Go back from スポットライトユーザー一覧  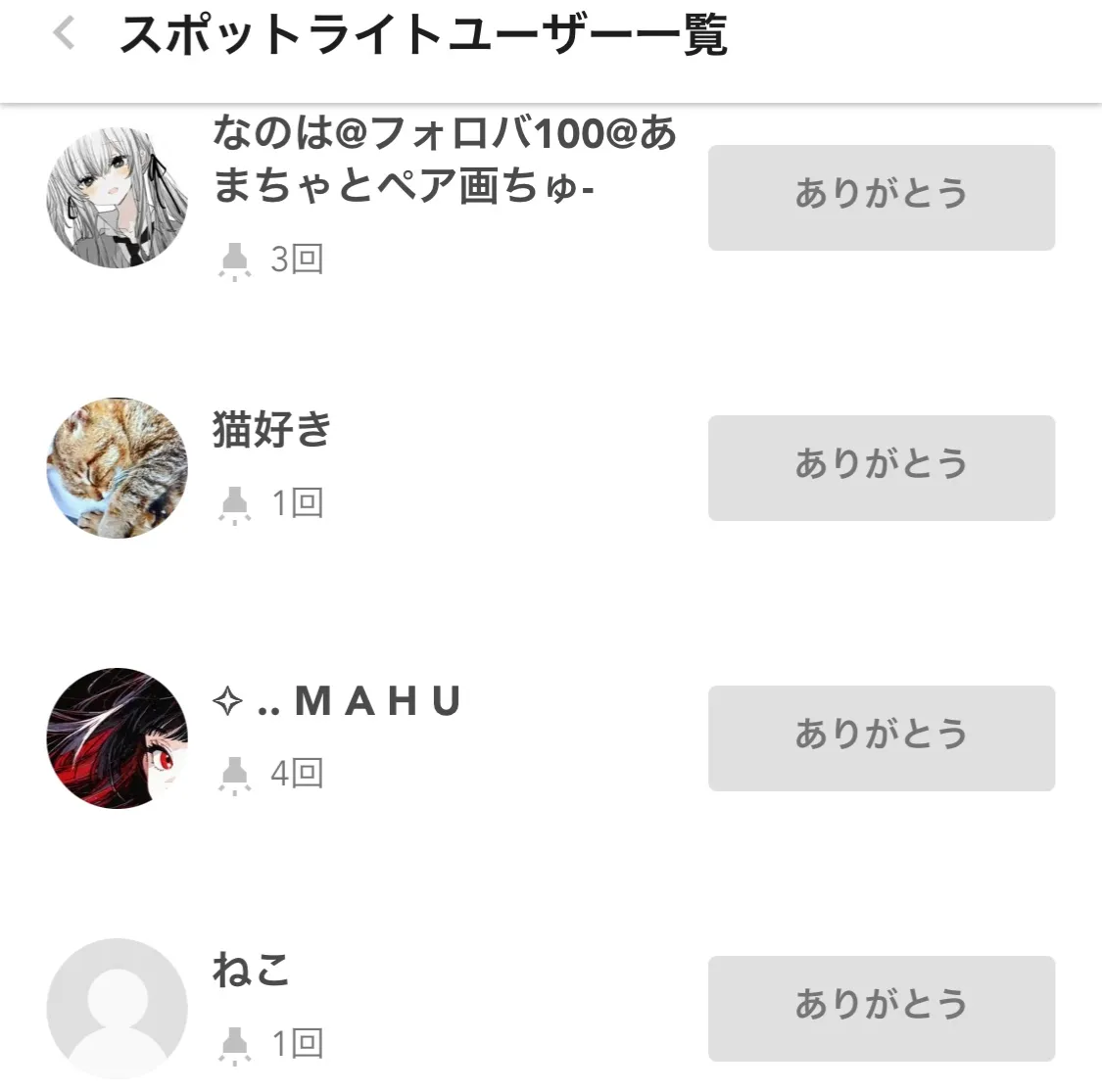64,35
